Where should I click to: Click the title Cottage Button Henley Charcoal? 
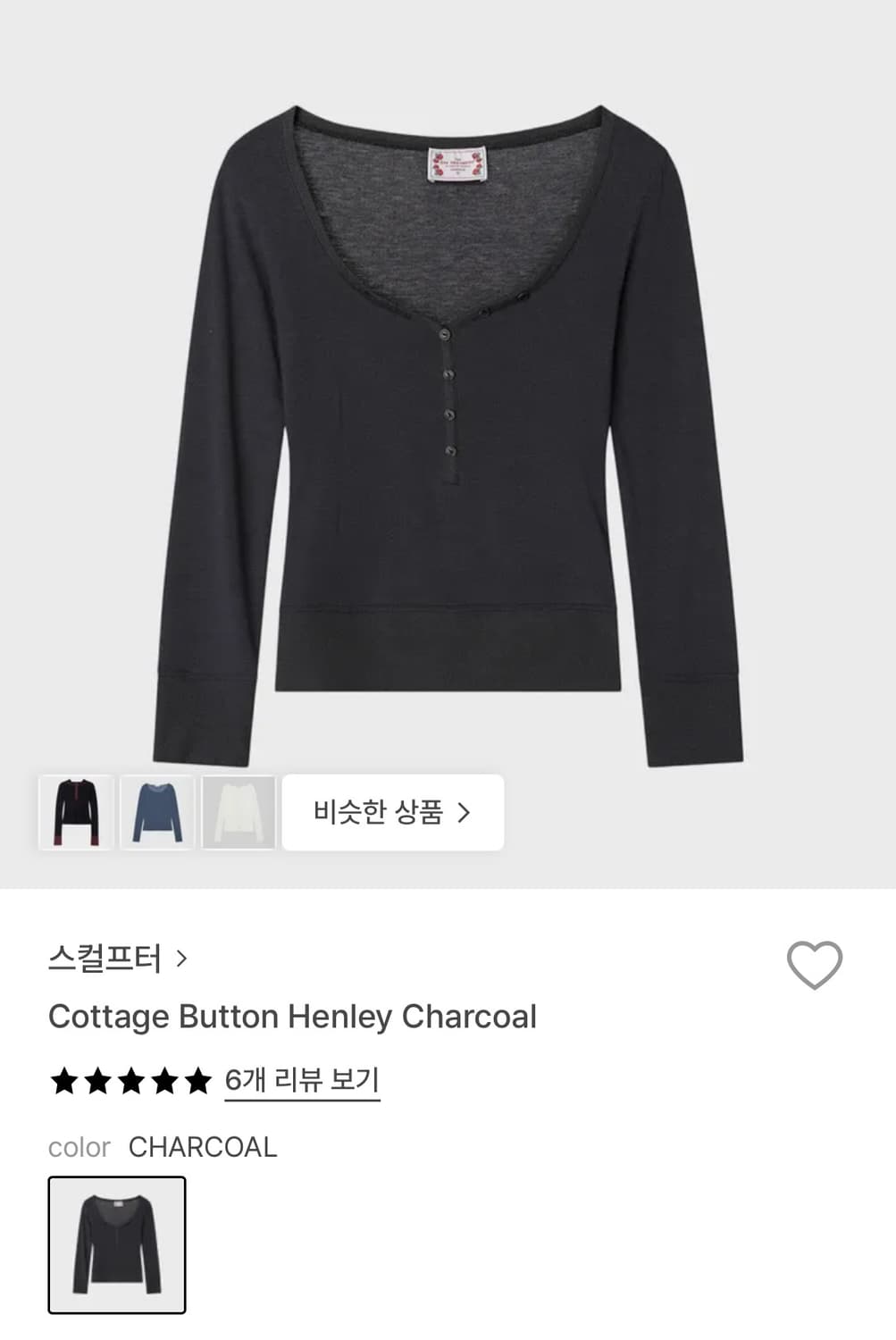click(x=293, y=1017)
